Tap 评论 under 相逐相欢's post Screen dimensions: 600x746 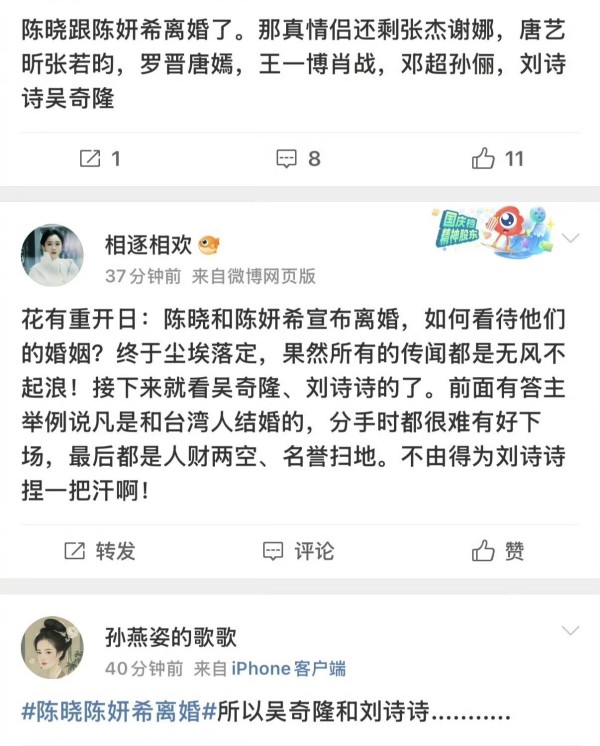click(298, 550)
